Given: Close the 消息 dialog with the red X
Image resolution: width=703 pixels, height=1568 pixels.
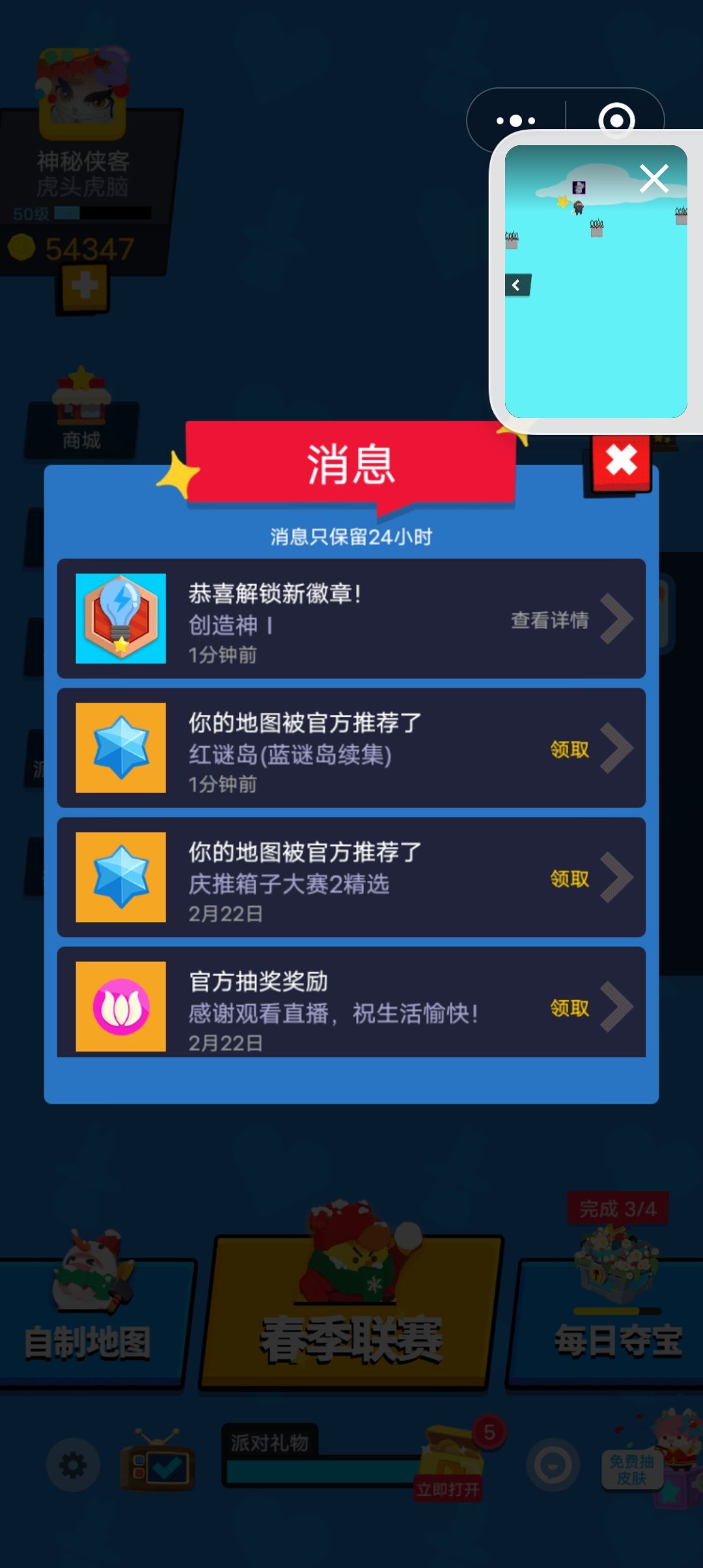Looking at the screenshot, I should click(621, 461).
